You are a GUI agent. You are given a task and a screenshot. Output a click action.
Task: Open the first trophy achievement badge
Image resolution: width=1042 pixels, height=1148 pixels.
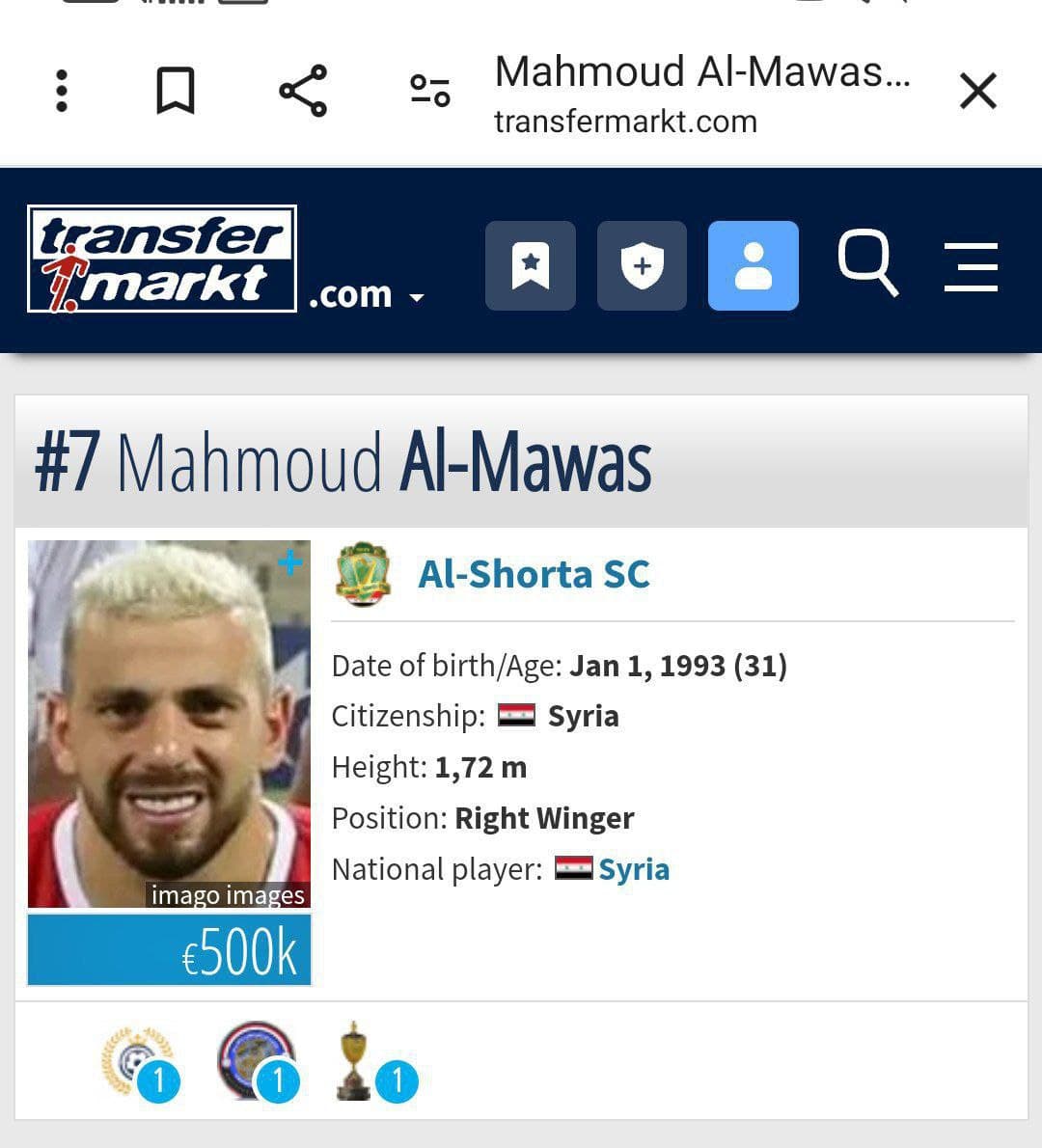(139, 1062)
